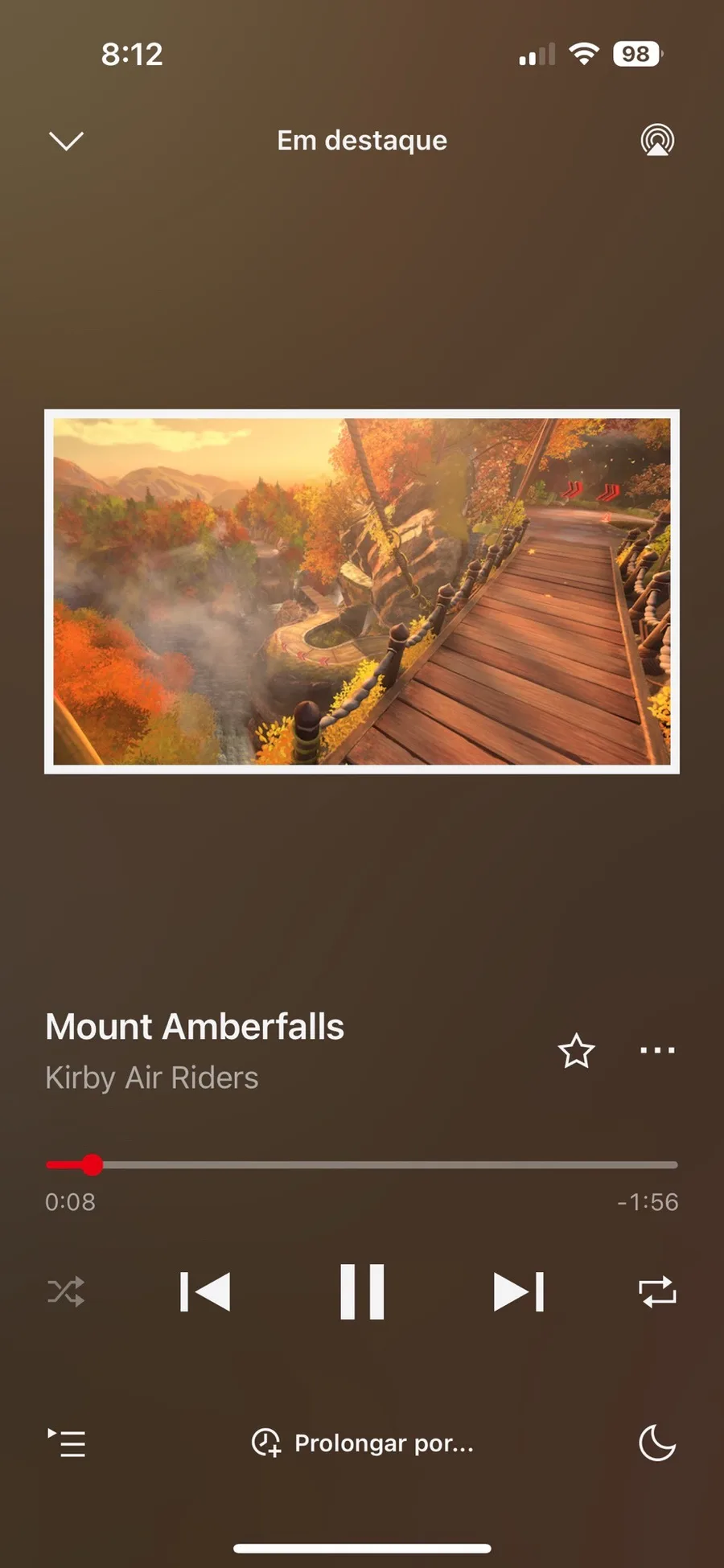Go back to the previous track
Image resolution: width=724 pixels, height=1568 pixels.
pos(205,1292)
